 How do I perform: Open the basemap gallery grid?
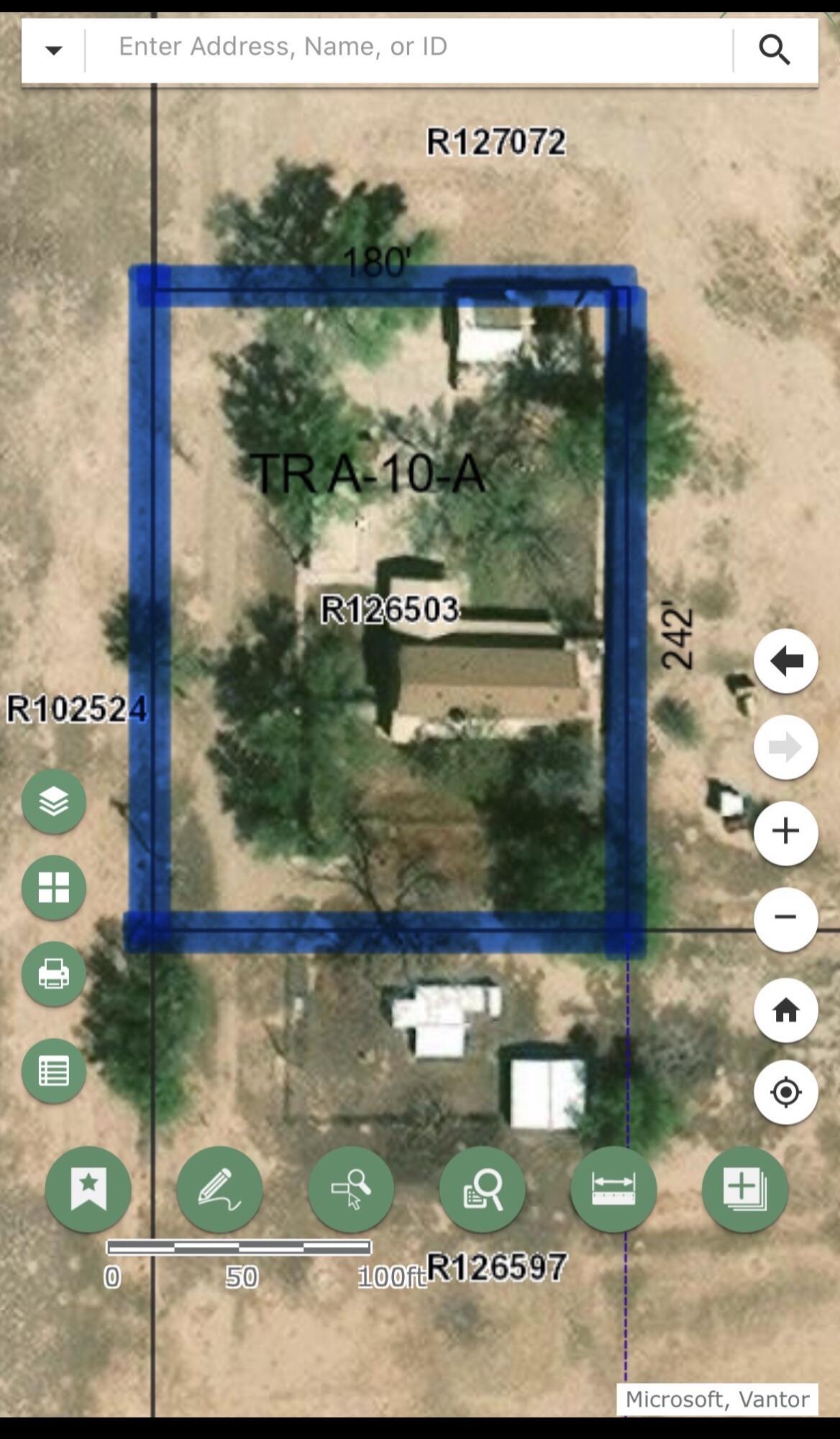point(54,887)
